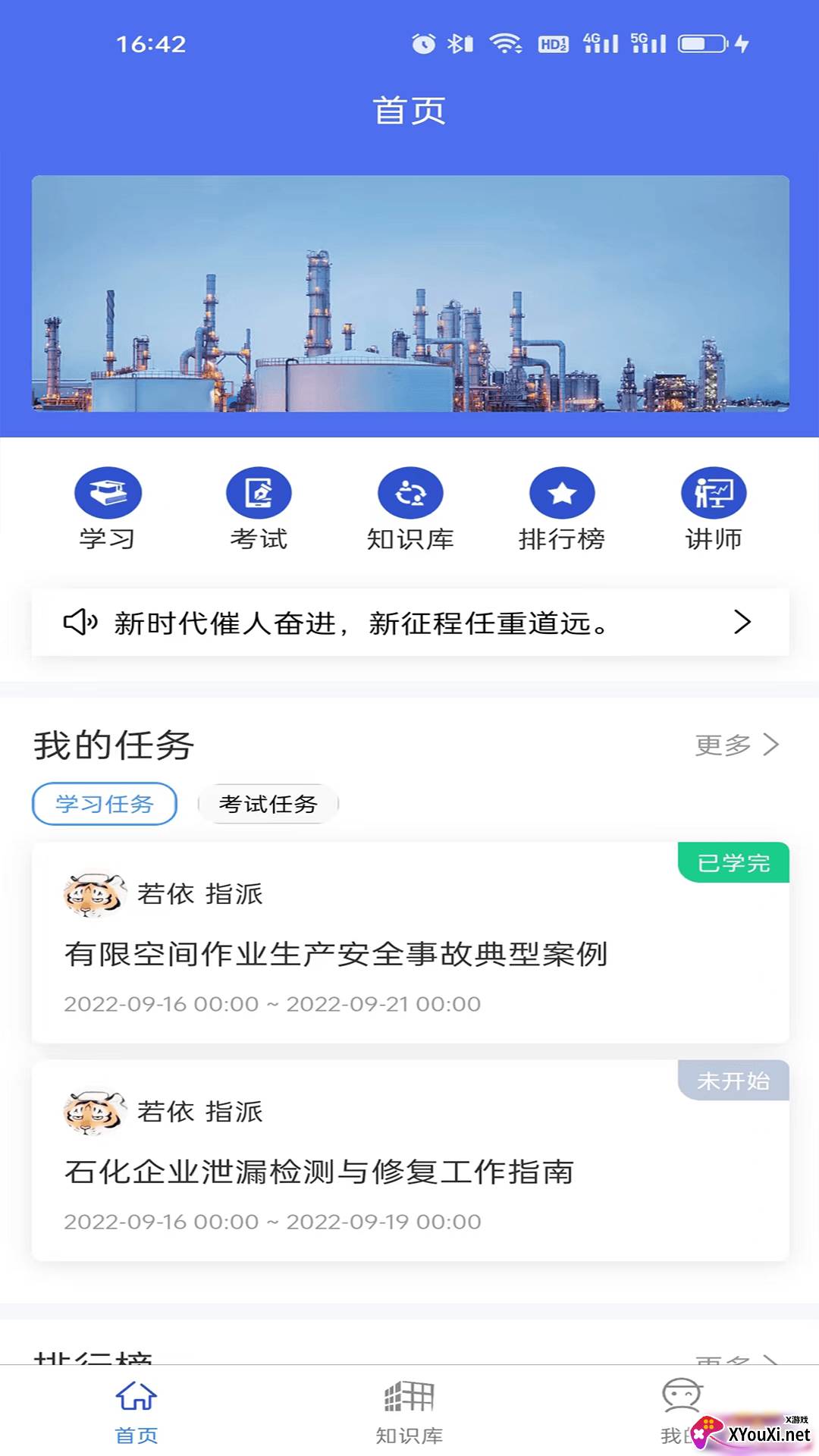Tap the refinery banner image

pyautogui.click(x=409, y=293)
